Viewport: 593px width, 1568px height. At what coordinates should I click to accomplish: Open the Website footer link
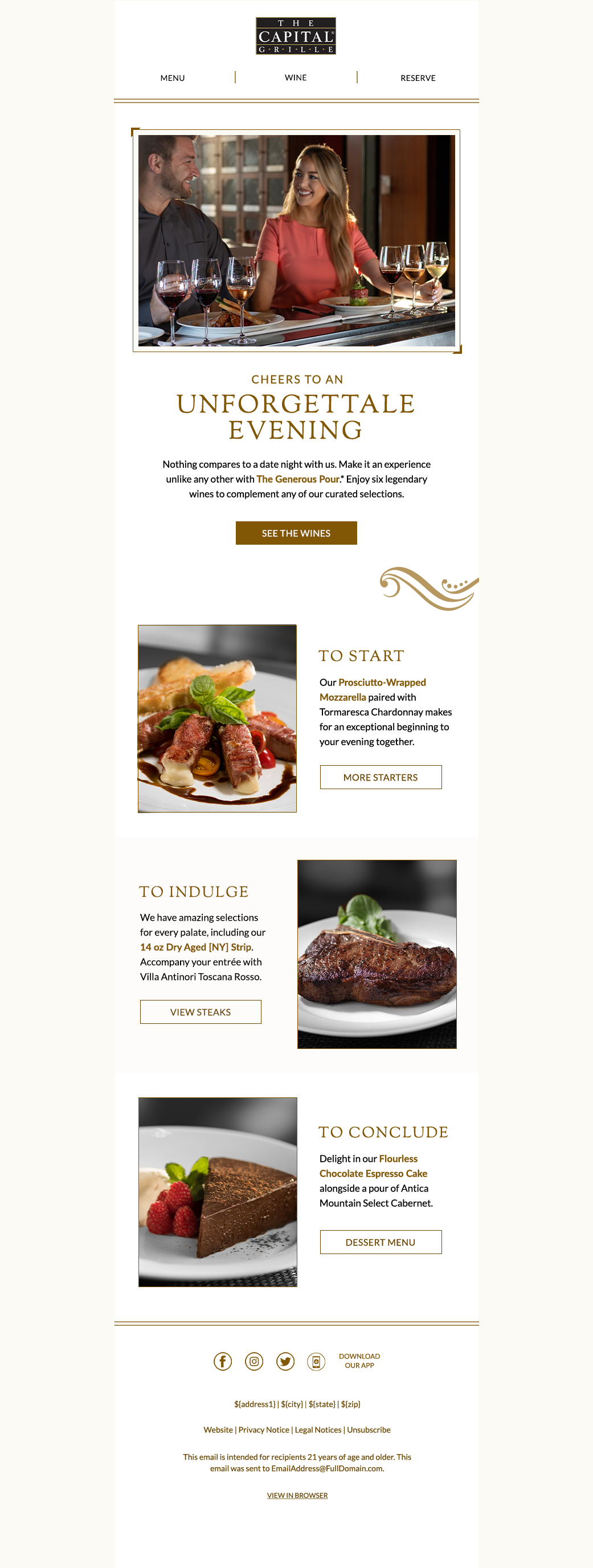(x=218, y=1430)
